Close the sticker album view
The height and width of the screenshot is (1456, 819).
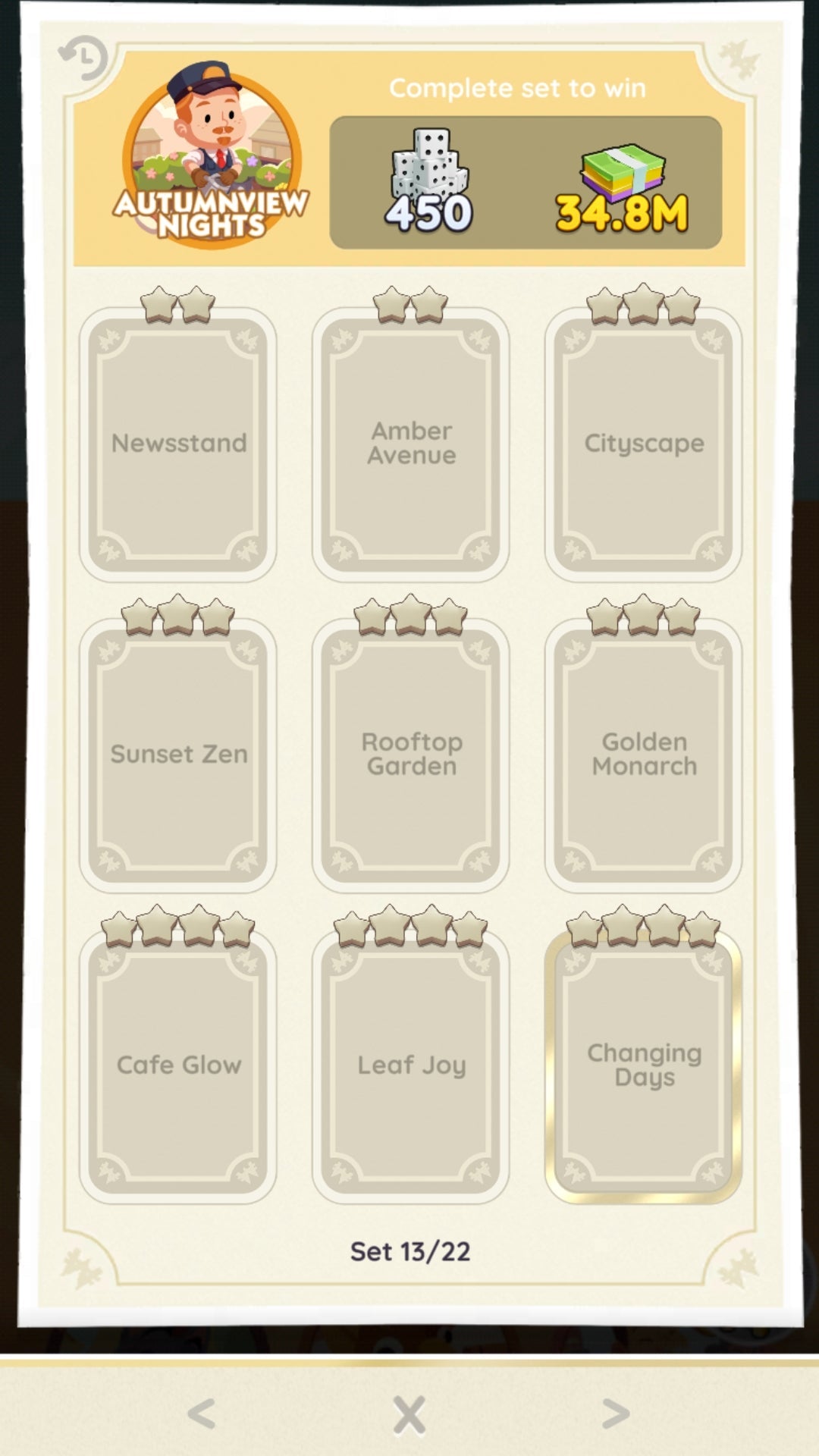[409, 1414]
